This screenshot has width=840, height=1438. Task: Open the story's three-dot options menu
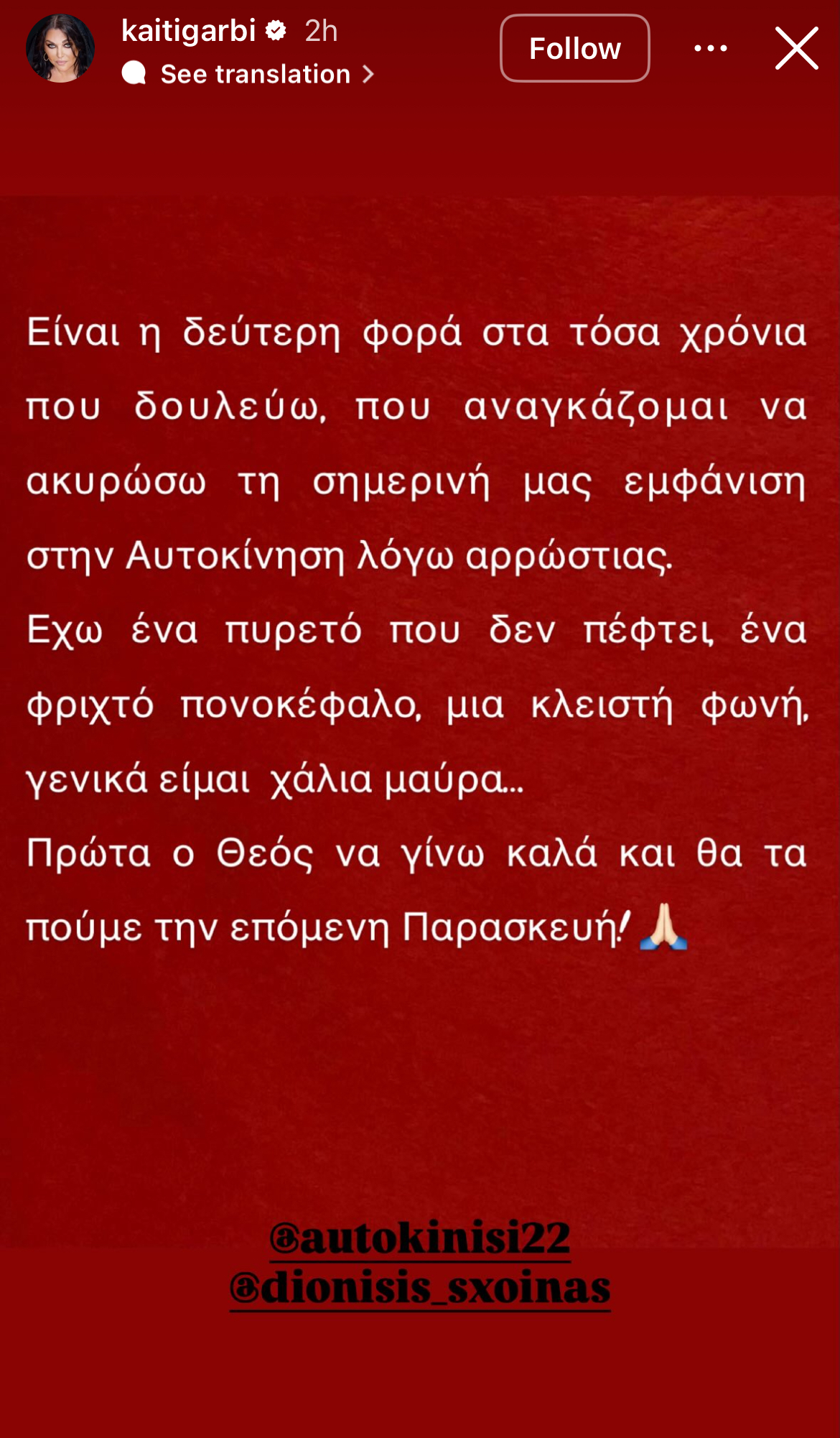[711, 48]
